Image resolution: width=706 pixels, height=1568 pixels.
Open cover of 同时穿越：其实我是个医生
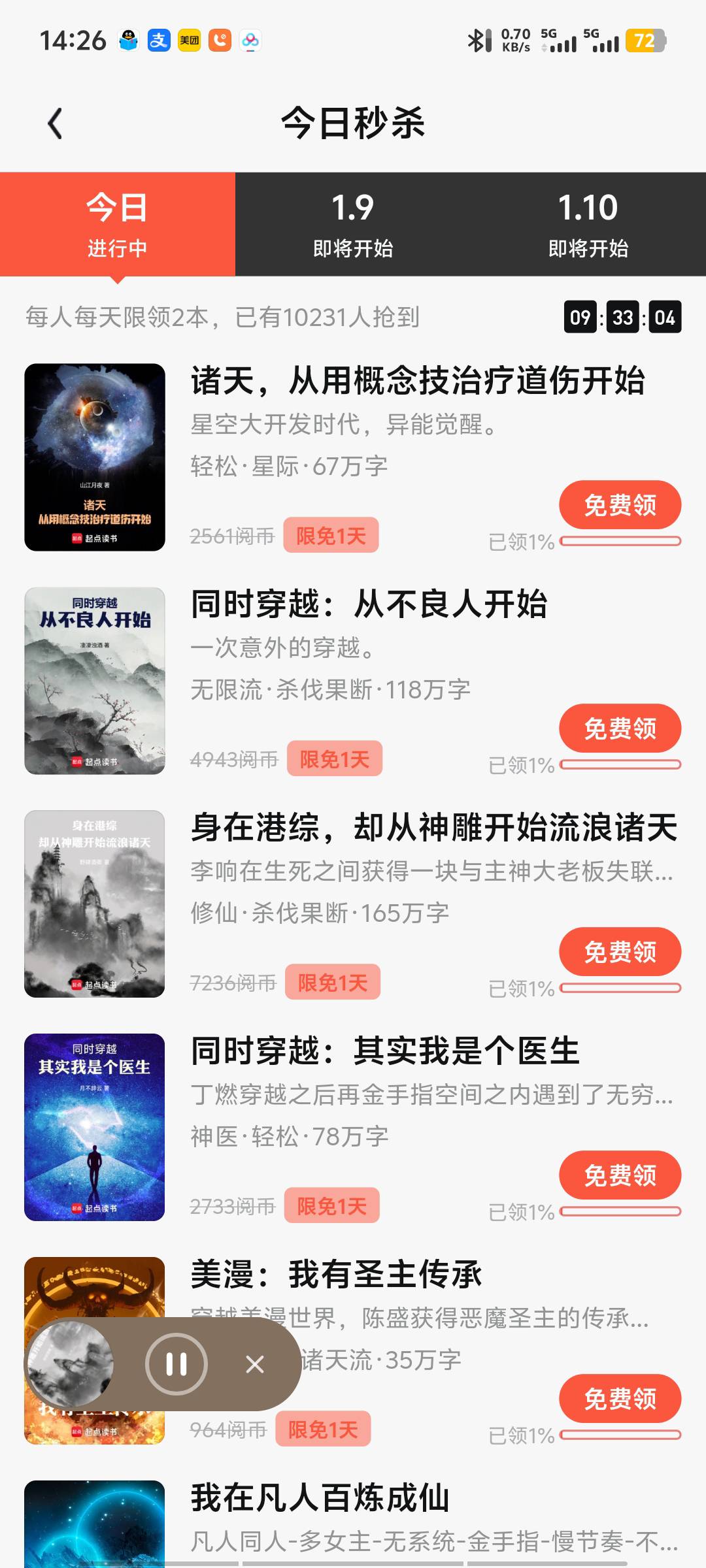coord(95,1128)
